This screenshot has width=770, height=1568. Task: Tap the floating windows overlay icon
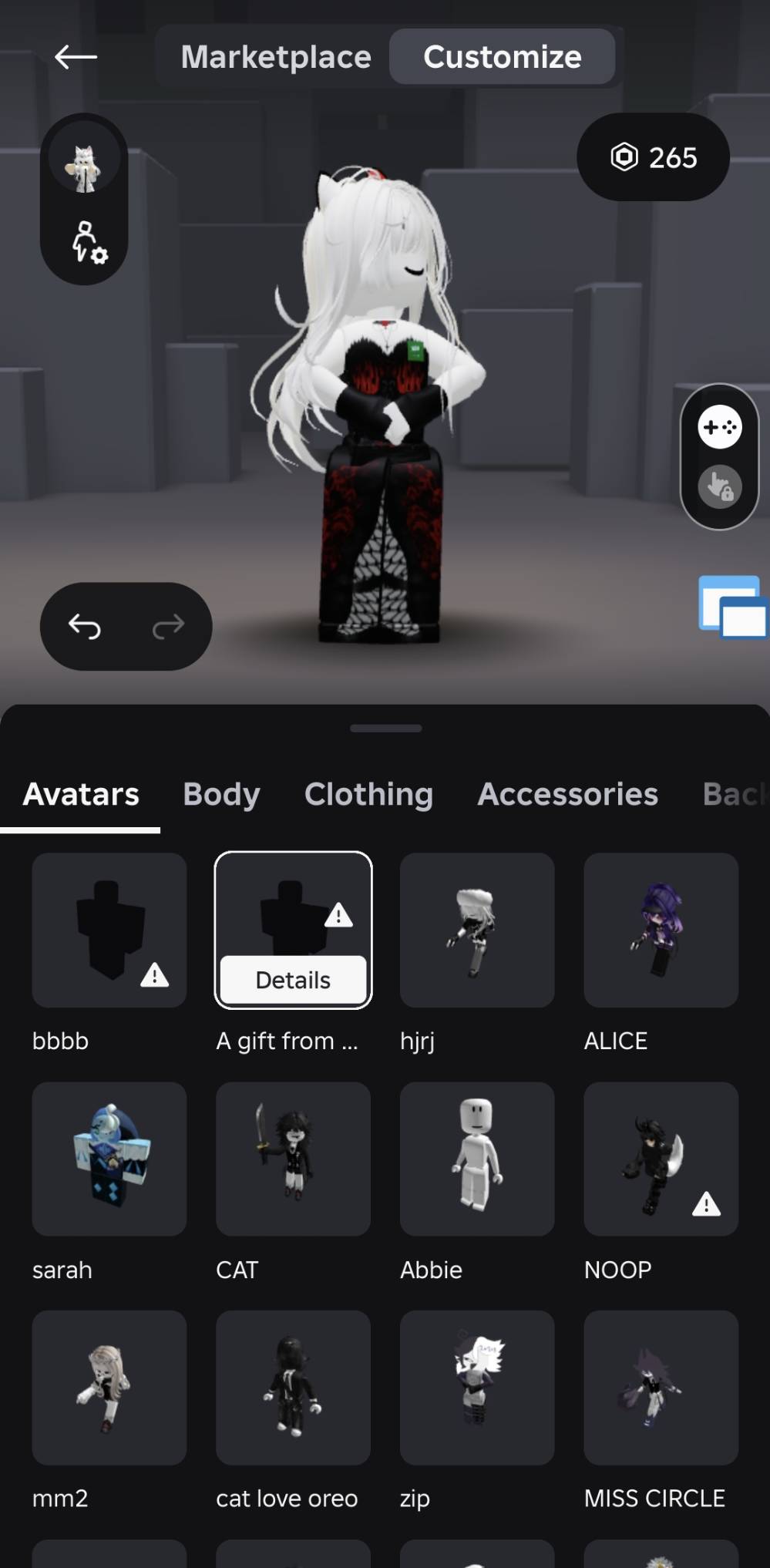733,607
